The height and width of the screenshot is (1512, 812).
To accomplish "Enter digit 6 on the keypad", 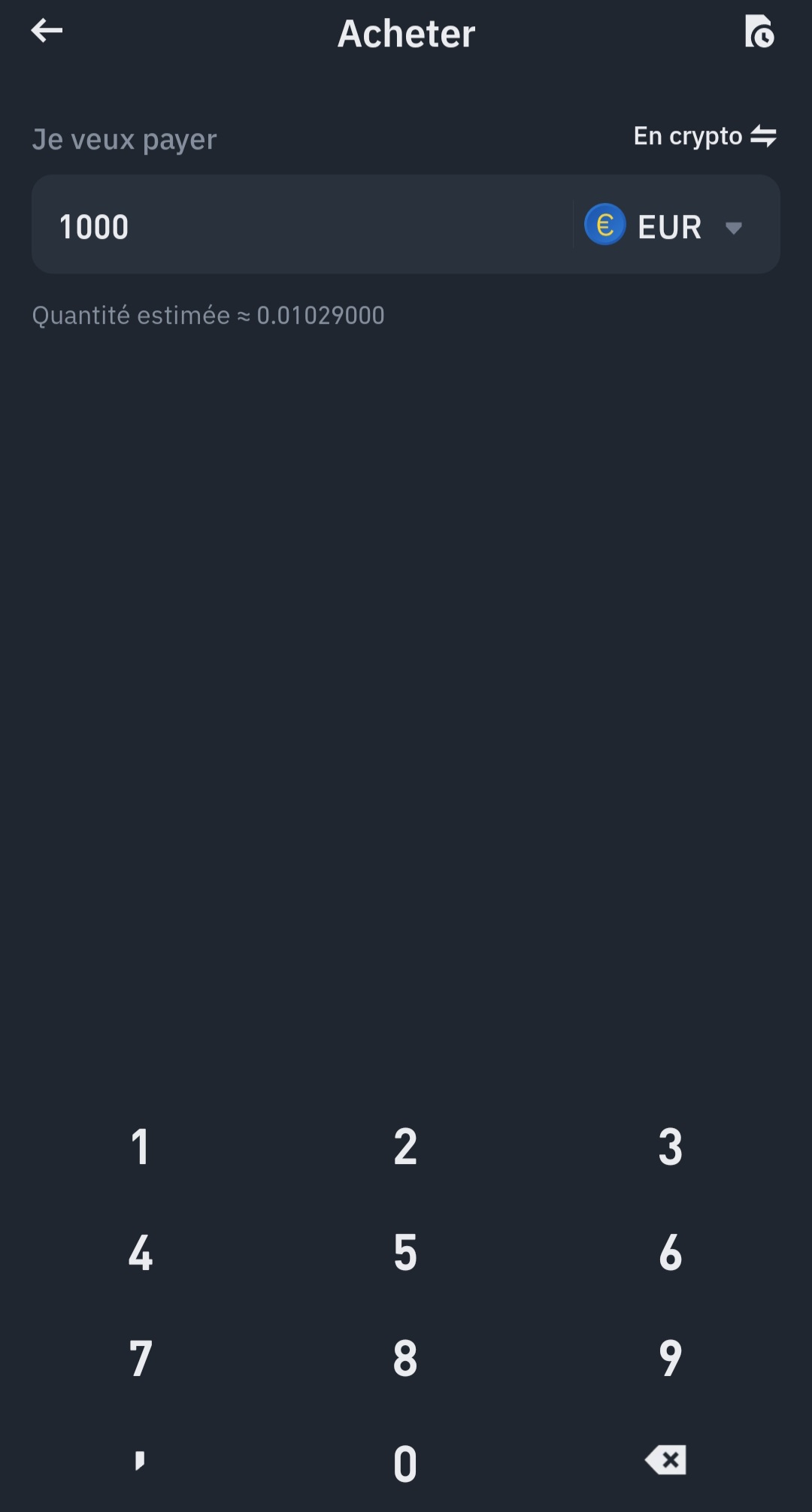I will (x=670, y=1253).
